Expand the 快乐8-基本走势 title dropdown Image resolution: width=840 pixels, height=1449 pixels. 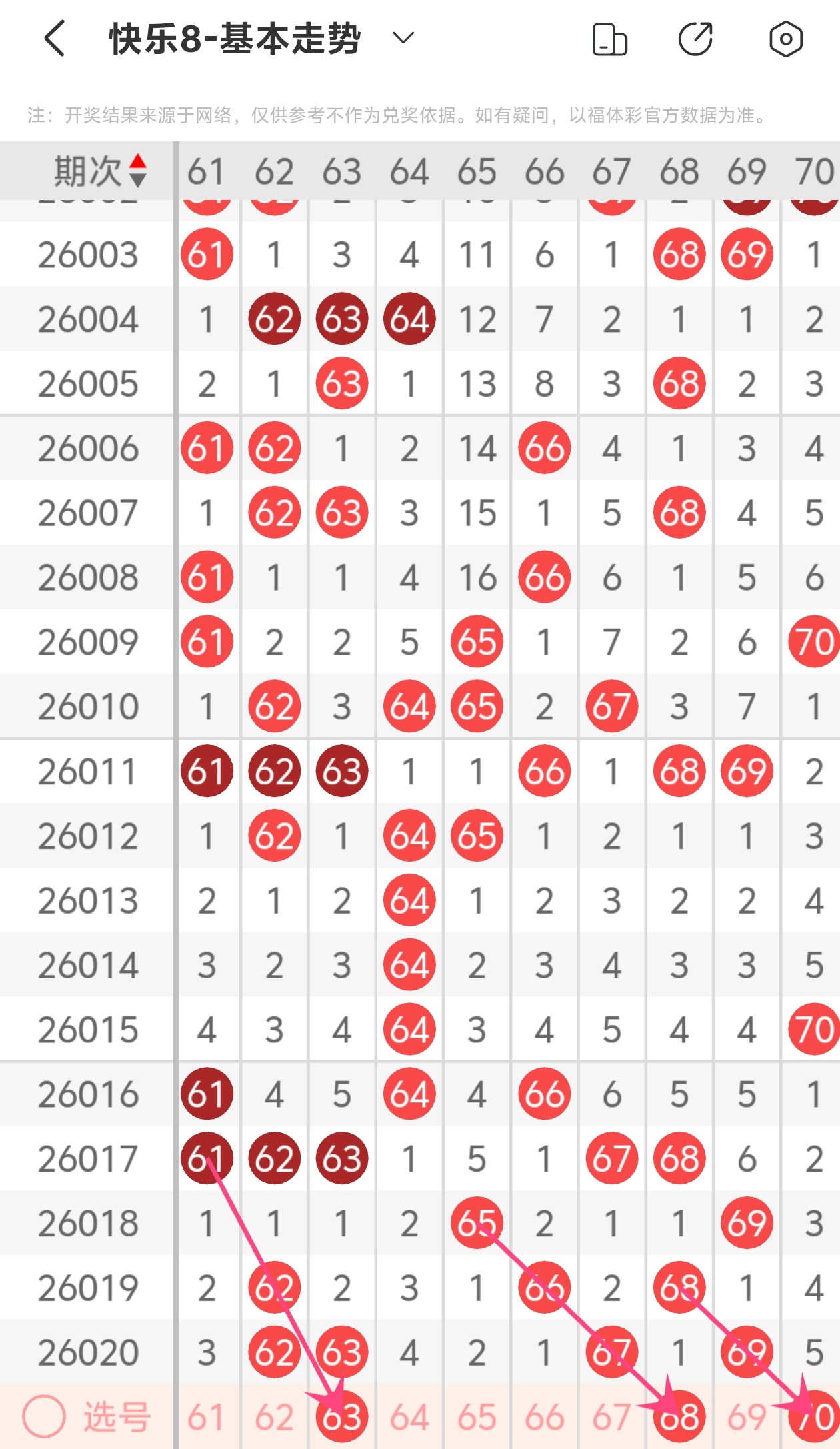403,38
